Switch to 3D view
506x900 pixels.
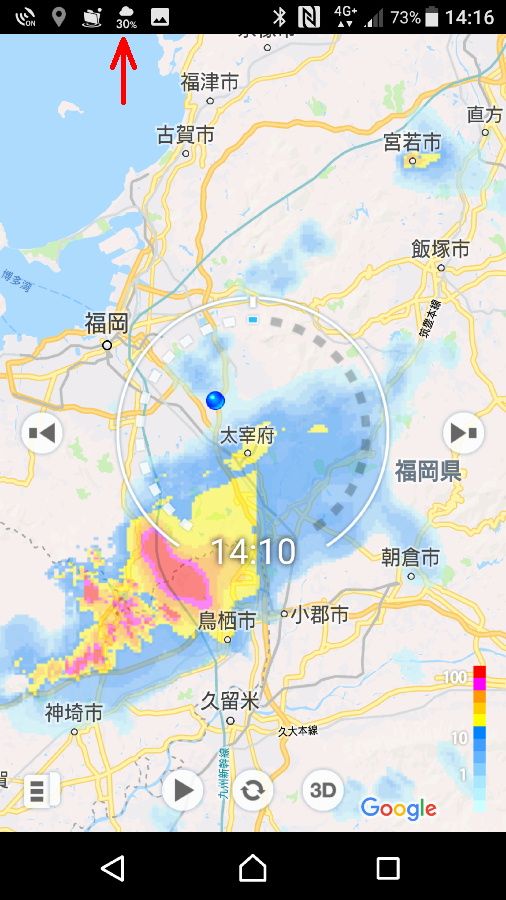tap(323, 790)
